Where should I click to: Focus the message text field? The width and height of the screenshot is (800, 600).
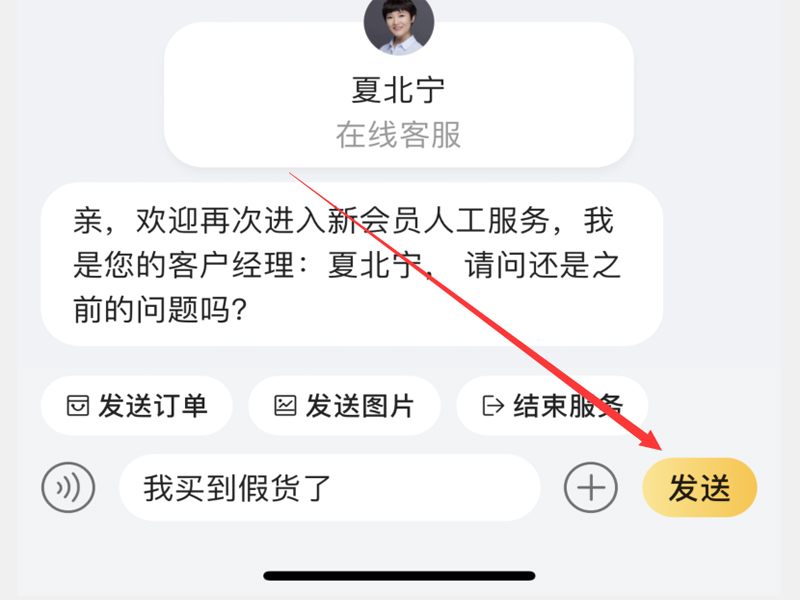point(330,488)
